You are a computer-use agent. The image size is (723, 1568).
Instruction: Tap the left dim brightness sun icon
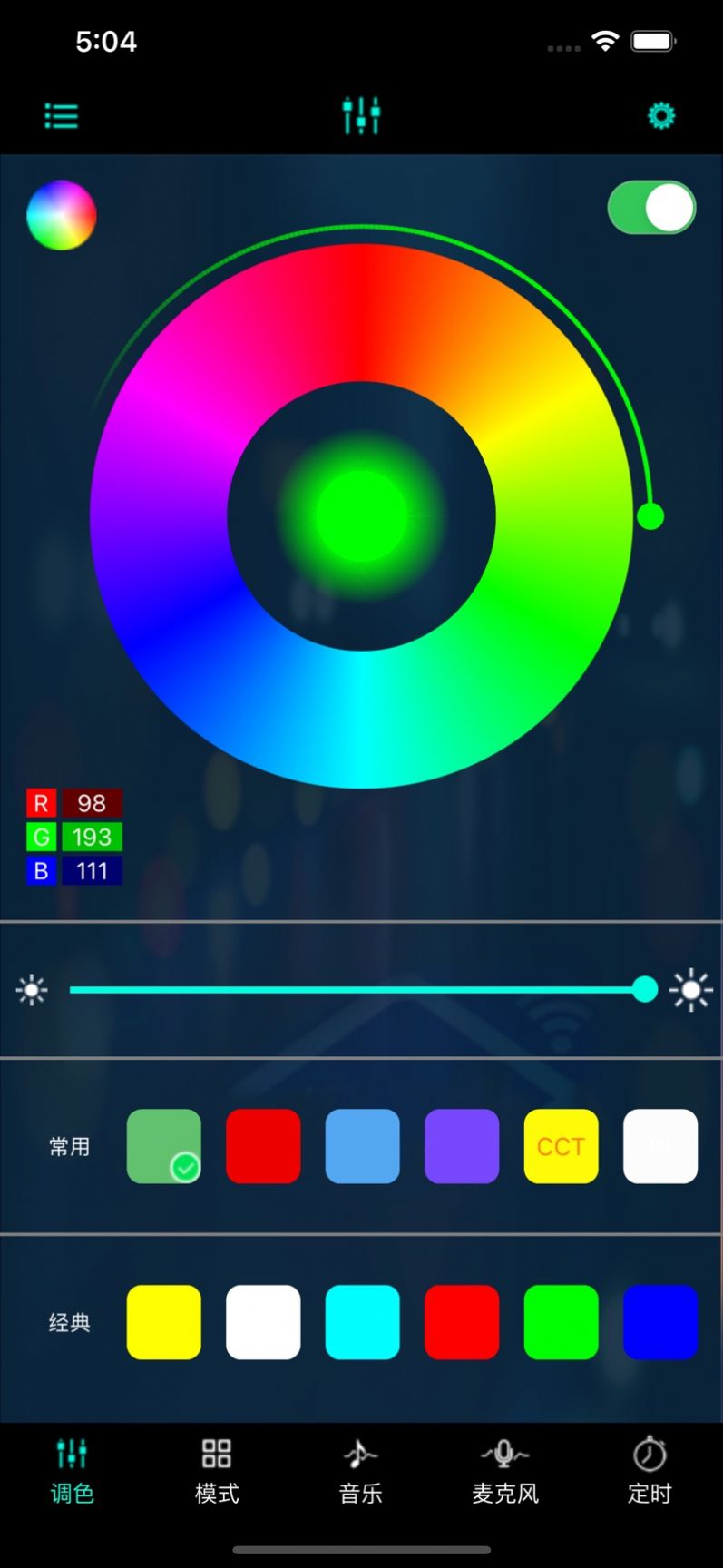(x=33, y=990)
